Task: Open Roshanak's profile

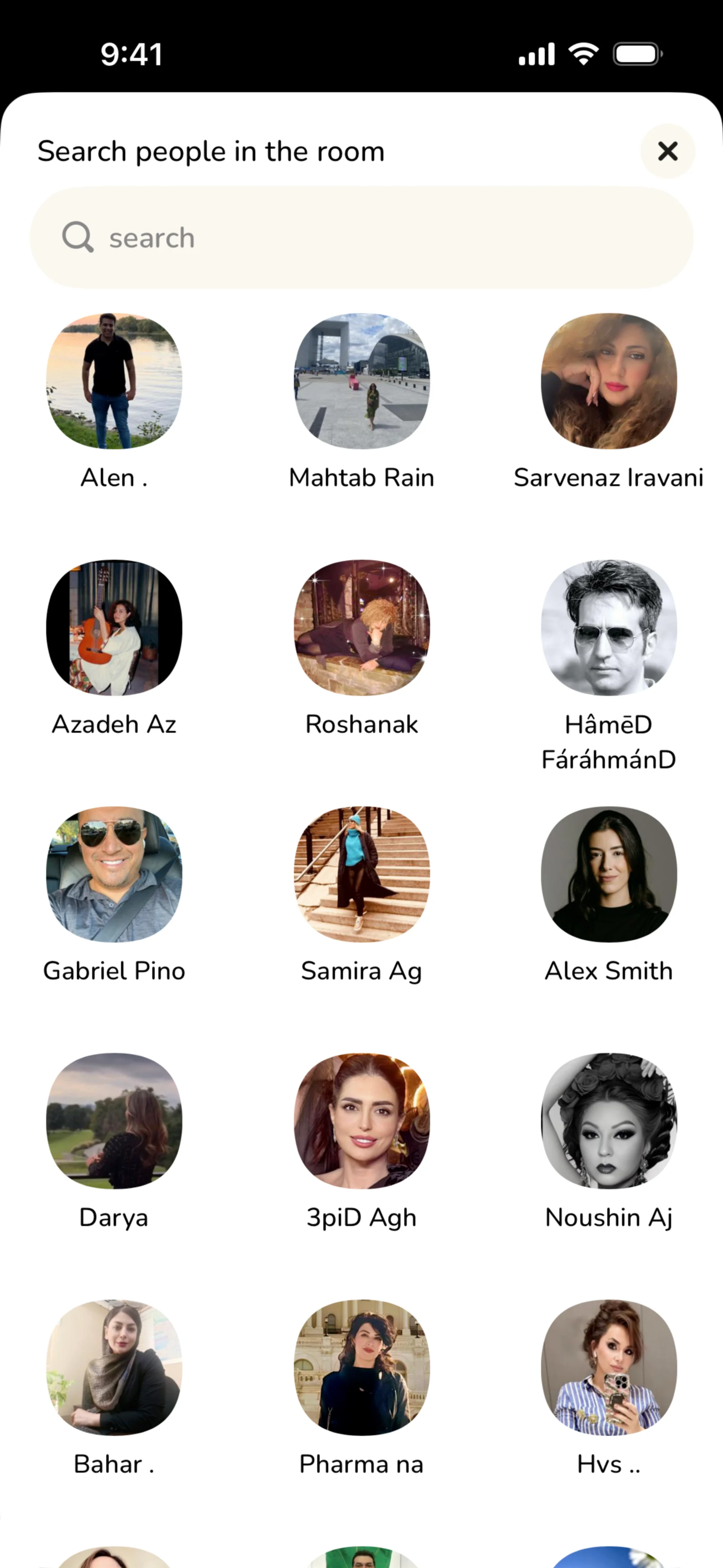Action: [x=361, y=628]
